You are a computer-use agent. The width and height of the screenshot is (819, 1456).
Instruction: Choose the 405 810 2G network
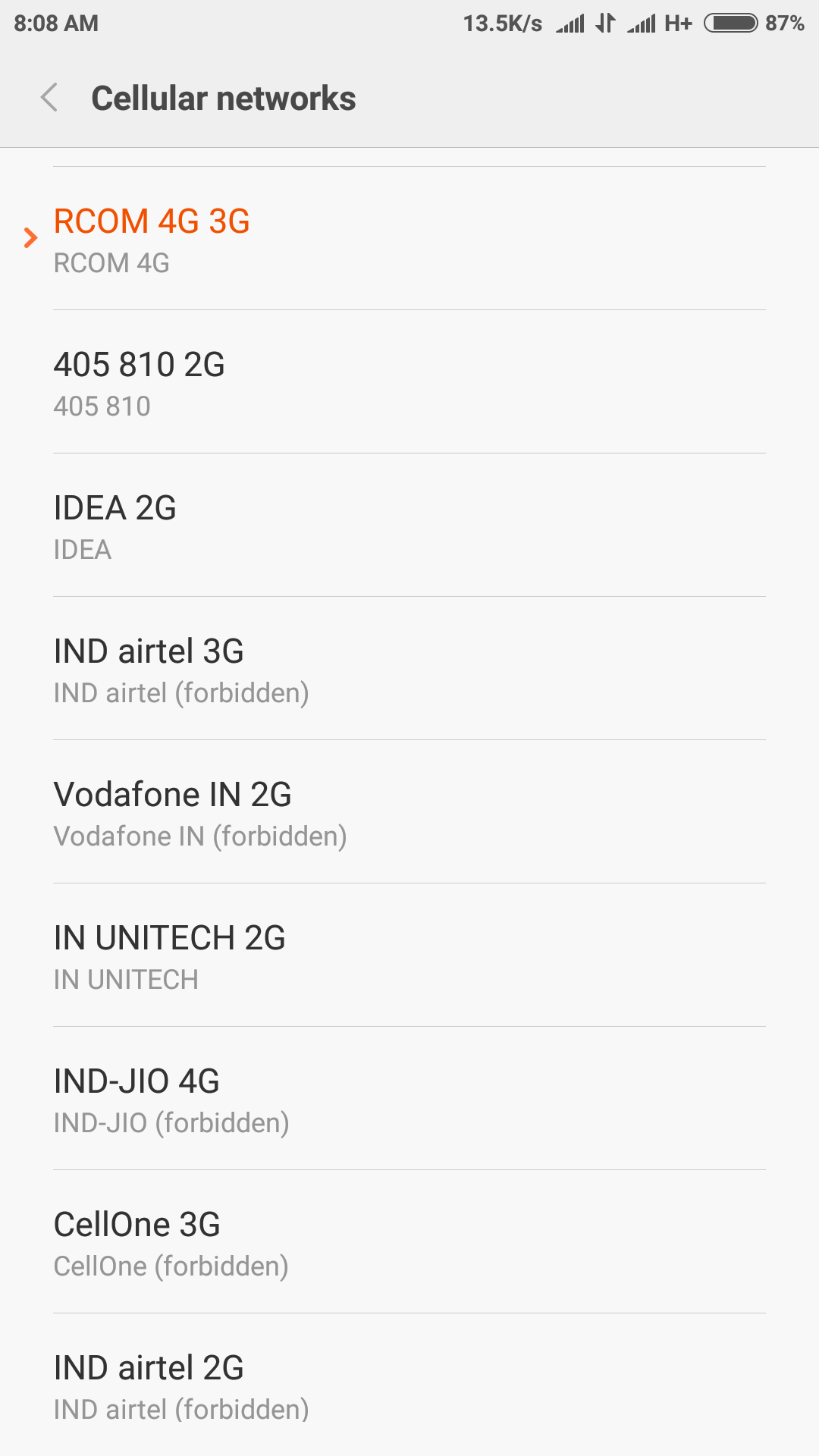point(409,381)
